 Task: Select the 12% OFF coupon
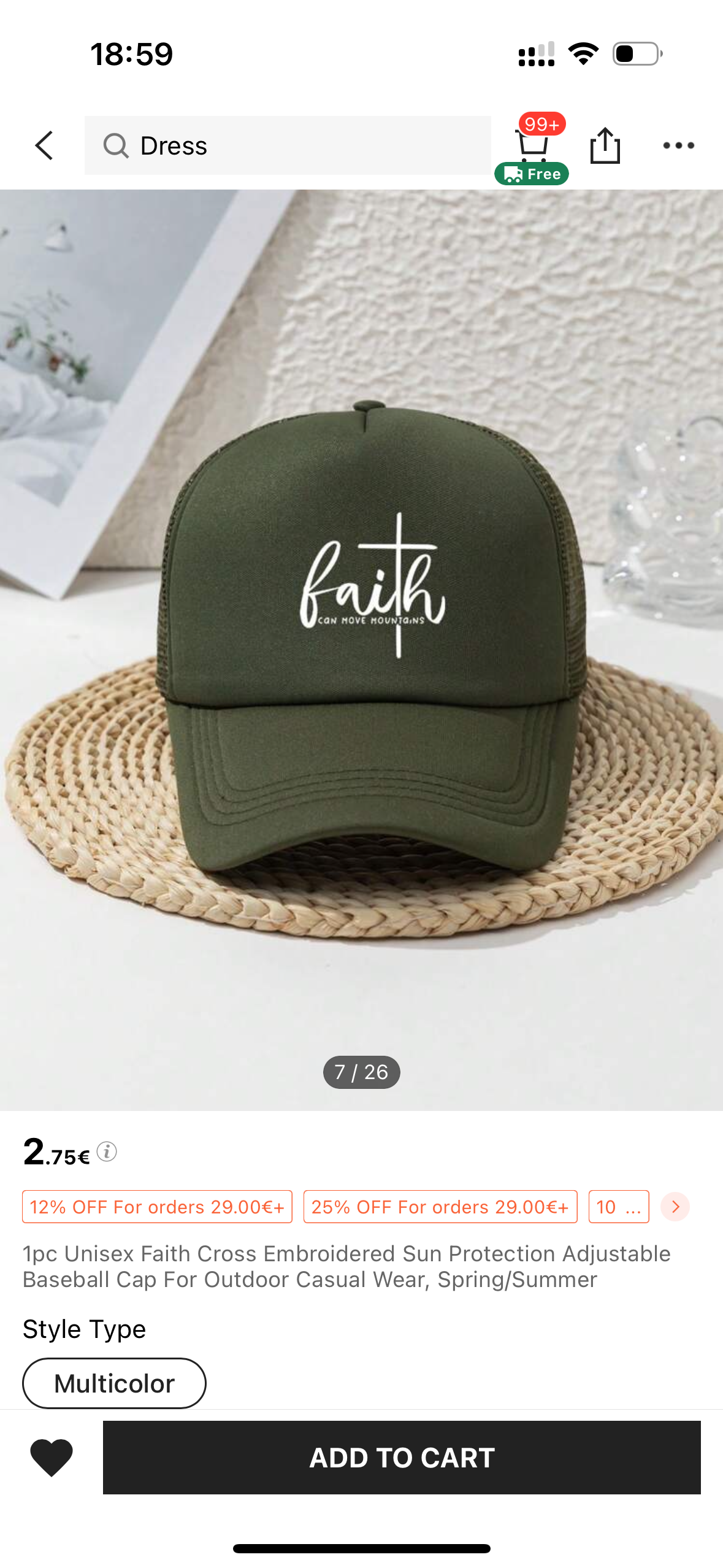(x=157, y=1207)
